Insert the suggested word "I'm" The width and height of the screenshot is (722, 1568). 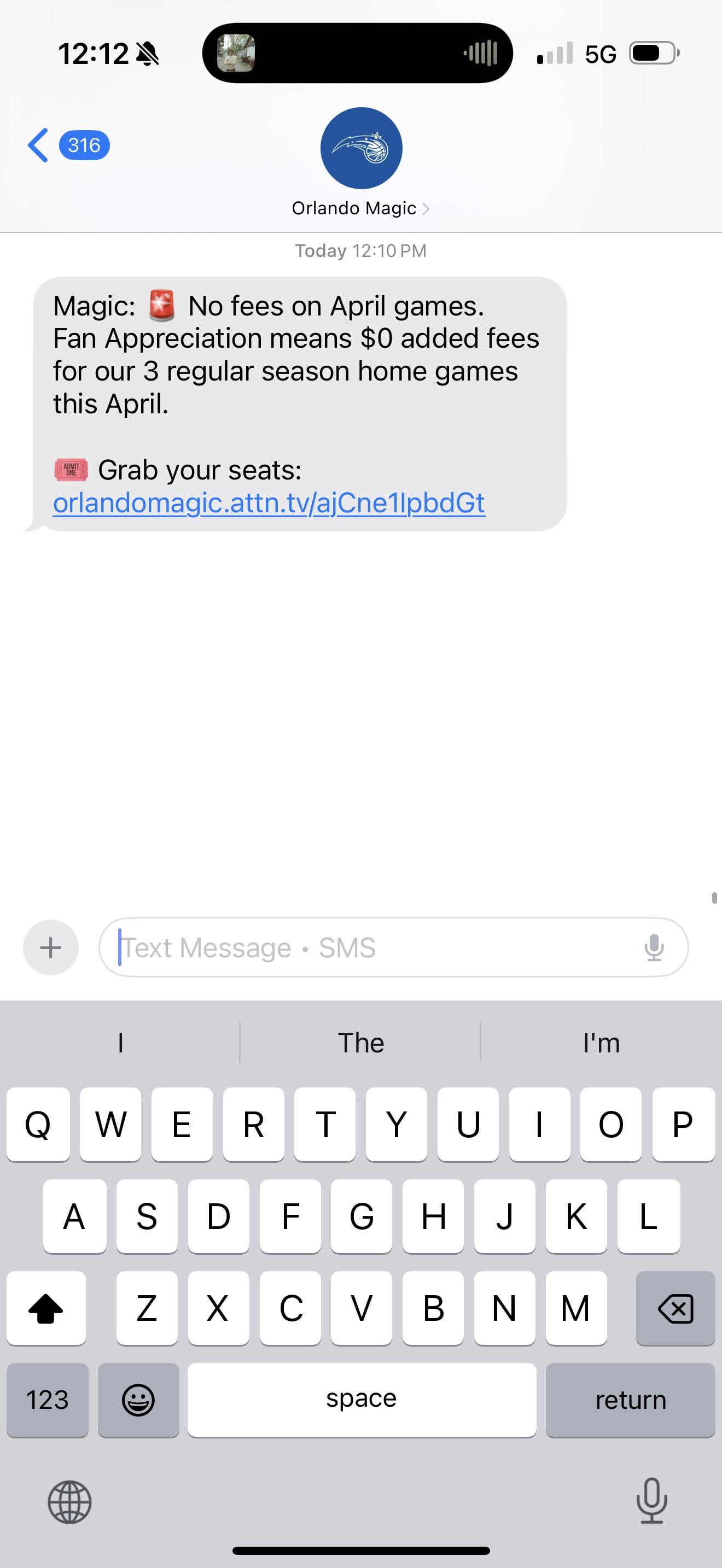(601, 1043)
